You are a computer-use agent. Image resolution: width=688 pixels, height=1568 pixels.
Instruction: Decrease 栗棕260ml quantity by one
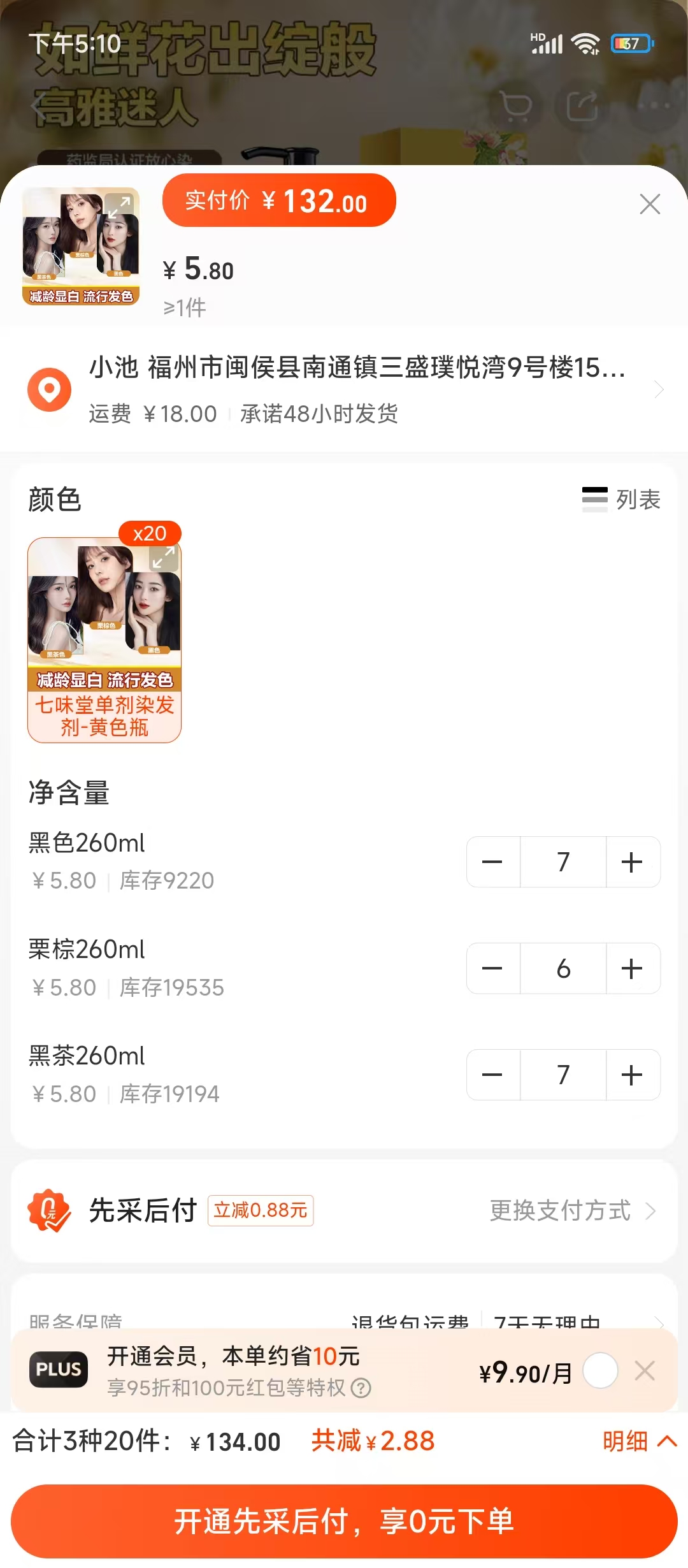coord(492,968)
